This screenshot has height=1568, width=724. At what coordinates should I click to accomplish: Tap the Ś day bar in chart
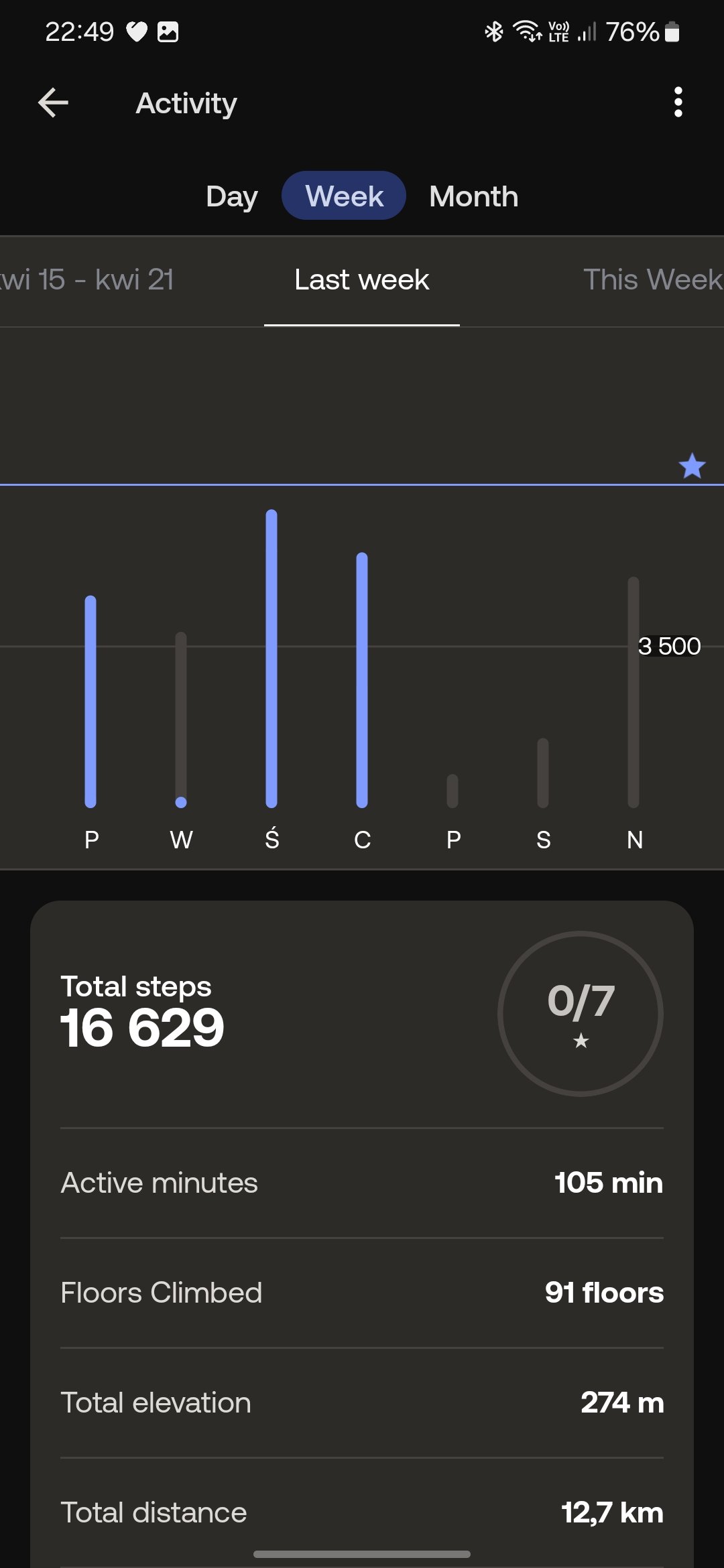tap(271, 659)
